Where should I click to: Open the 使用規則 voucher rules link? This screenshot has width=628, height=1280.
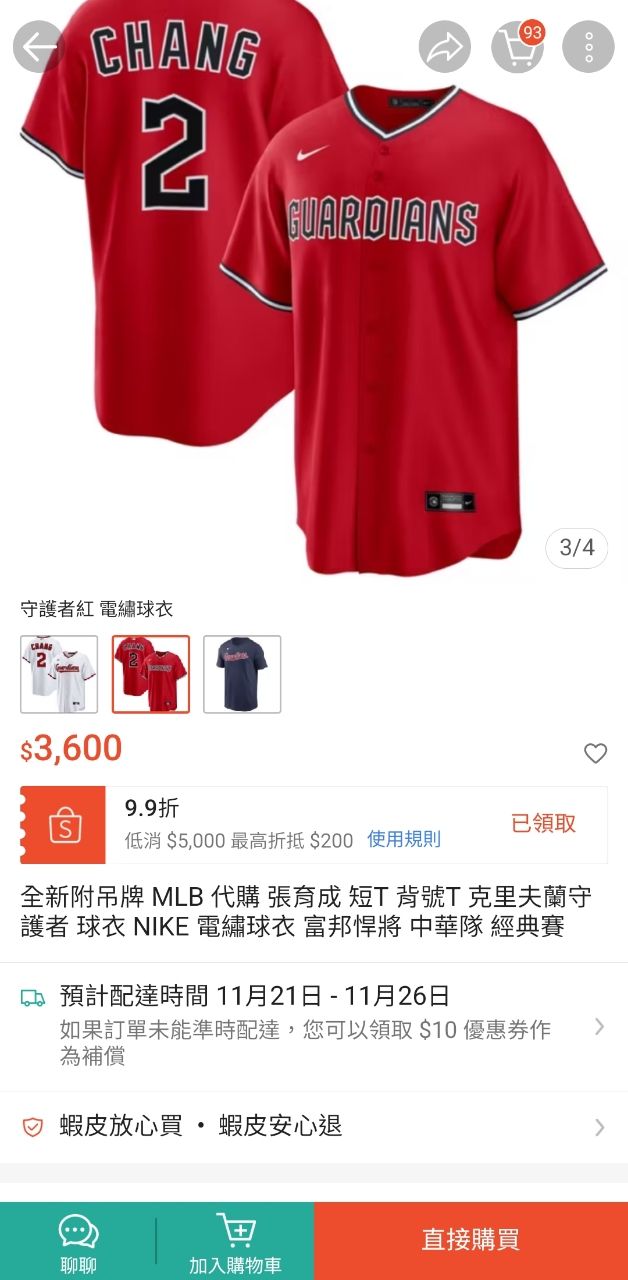click(x=404, y=839)
